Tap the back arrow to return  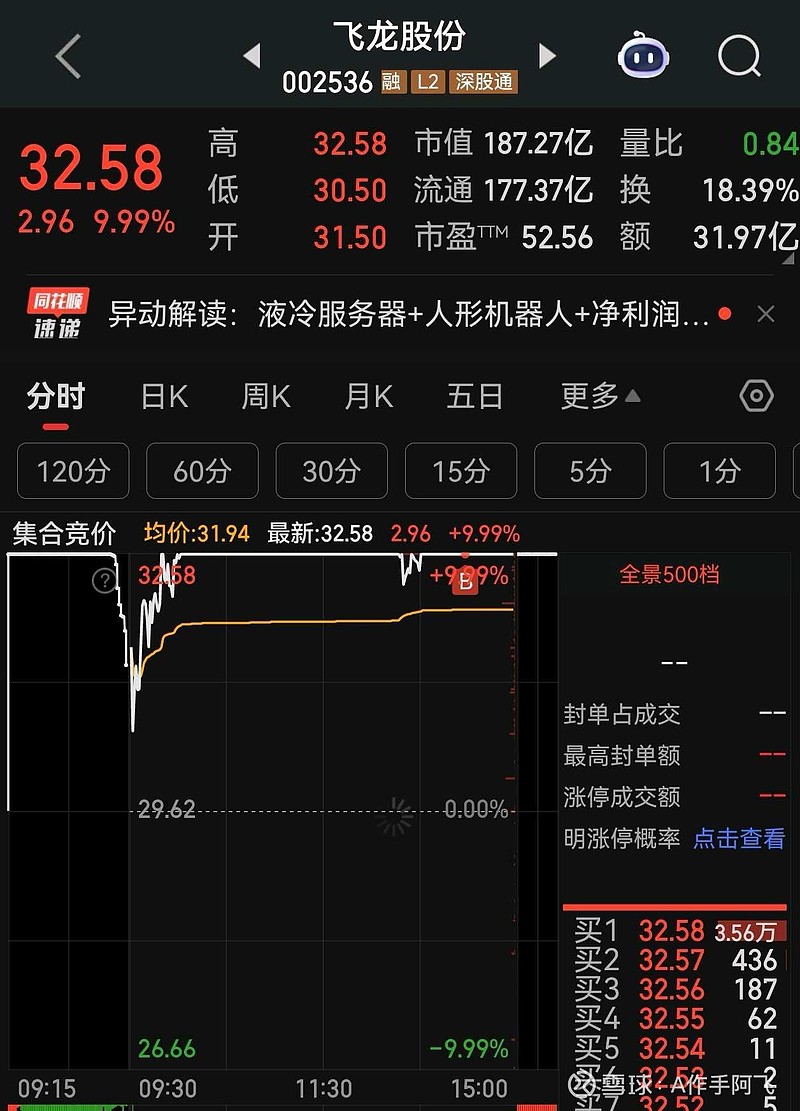click(x=67, y=57)
